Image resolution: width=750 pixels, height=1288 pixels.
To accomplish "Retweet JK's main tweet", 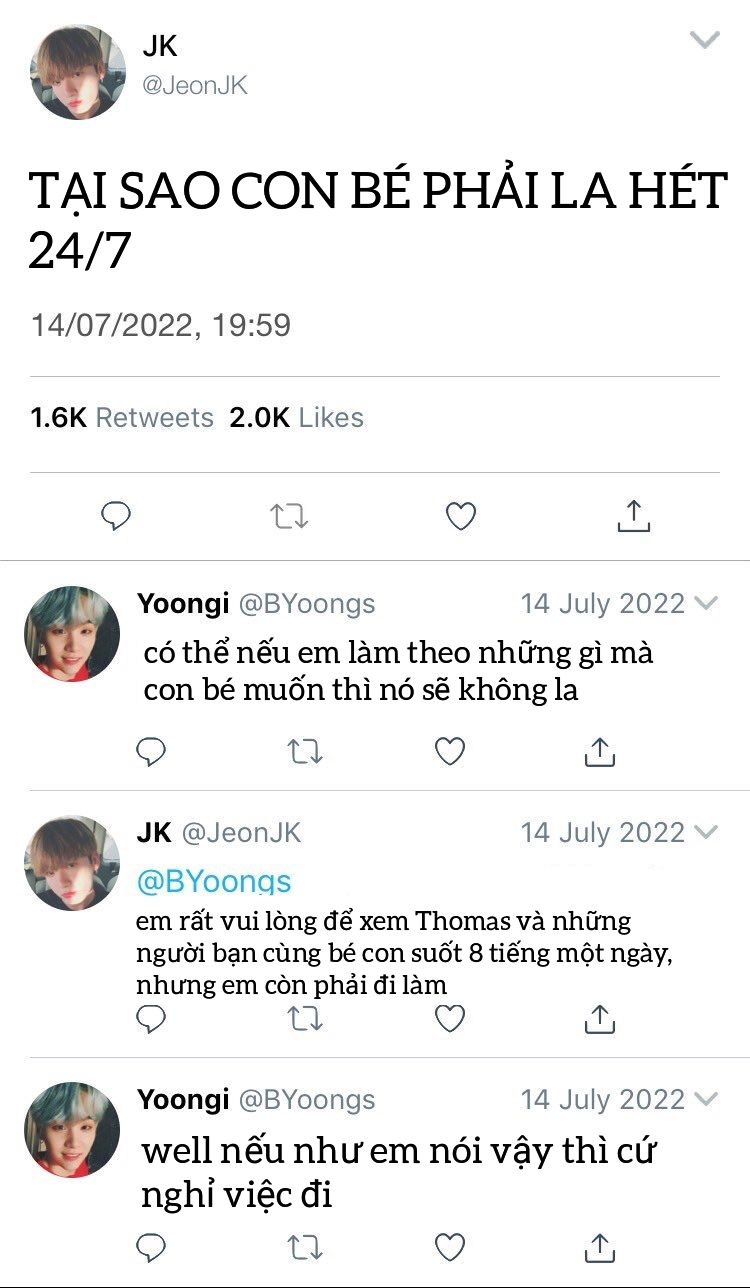I will point(289,516).
